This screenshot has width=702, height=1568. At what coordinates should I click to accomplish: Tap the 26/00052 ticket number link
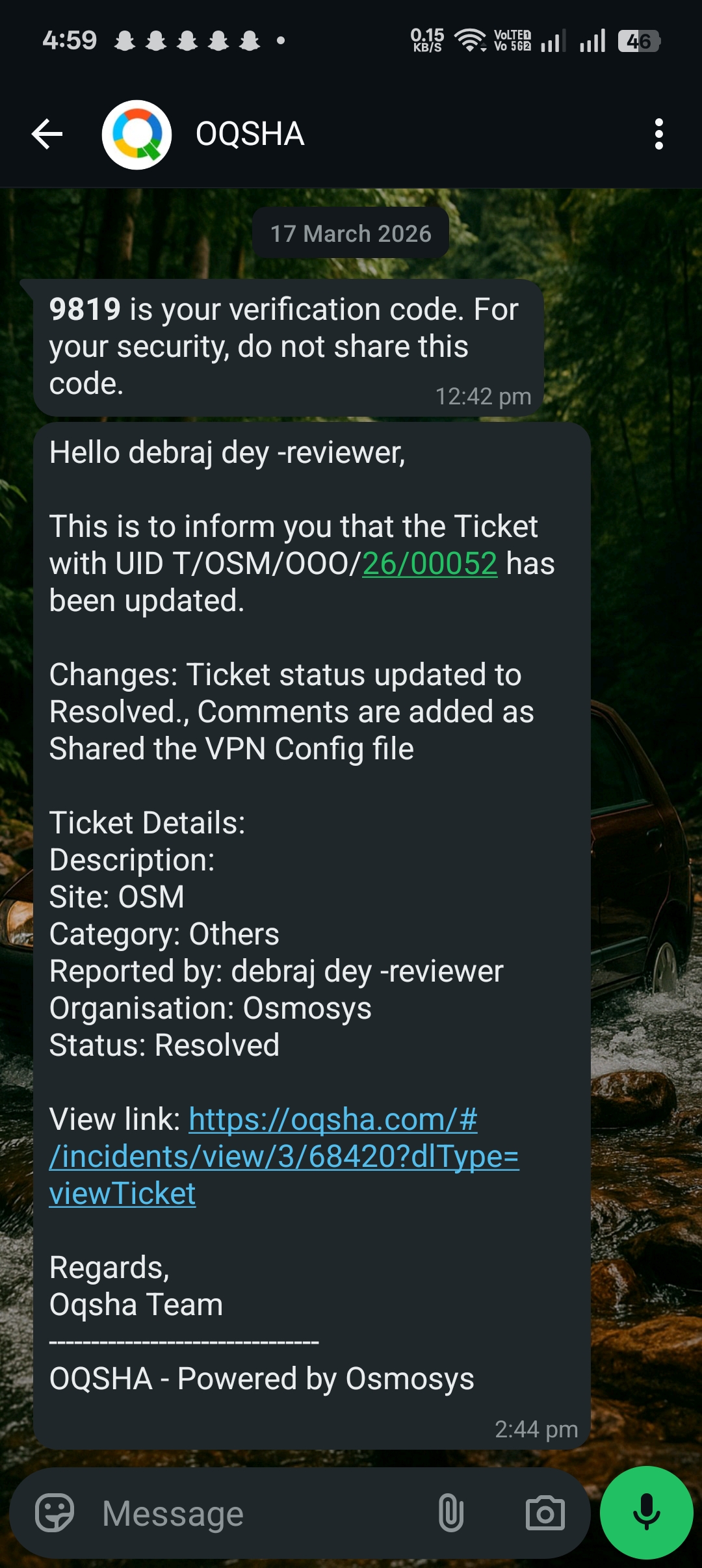coord(430,564)
